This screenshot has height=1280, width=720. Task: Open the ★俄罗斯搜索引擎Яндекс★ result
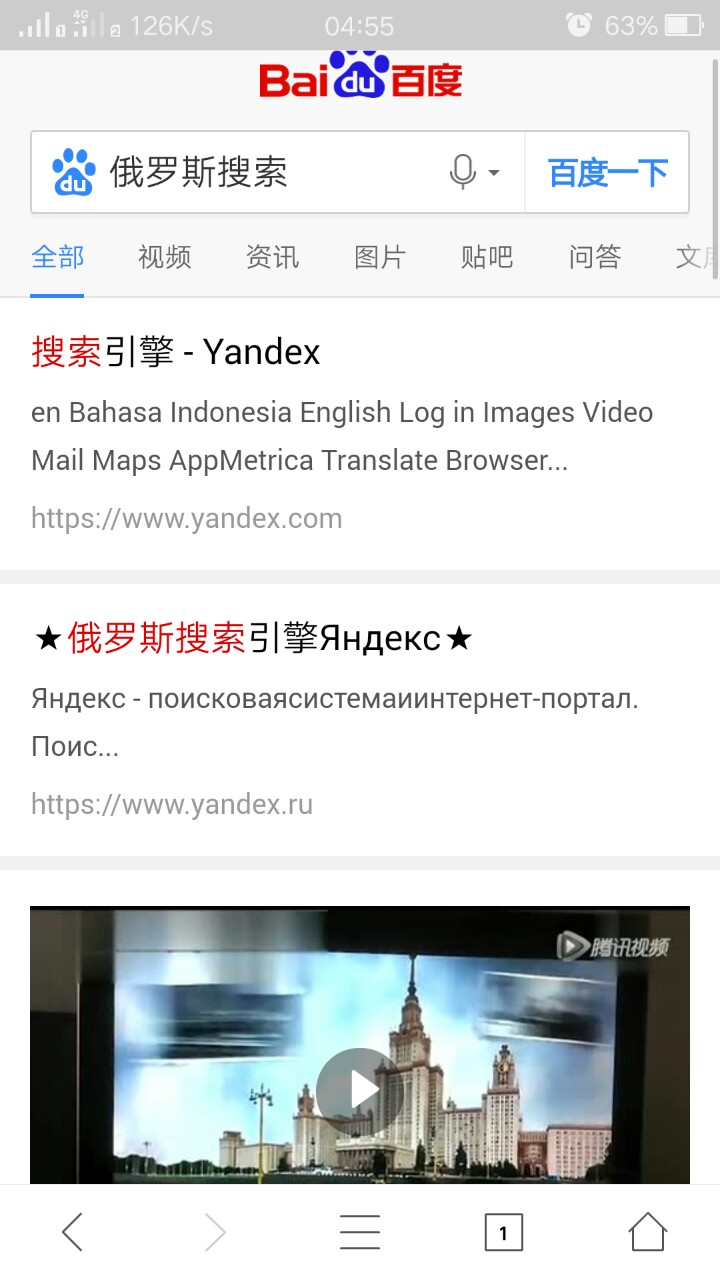coord(252,638)
